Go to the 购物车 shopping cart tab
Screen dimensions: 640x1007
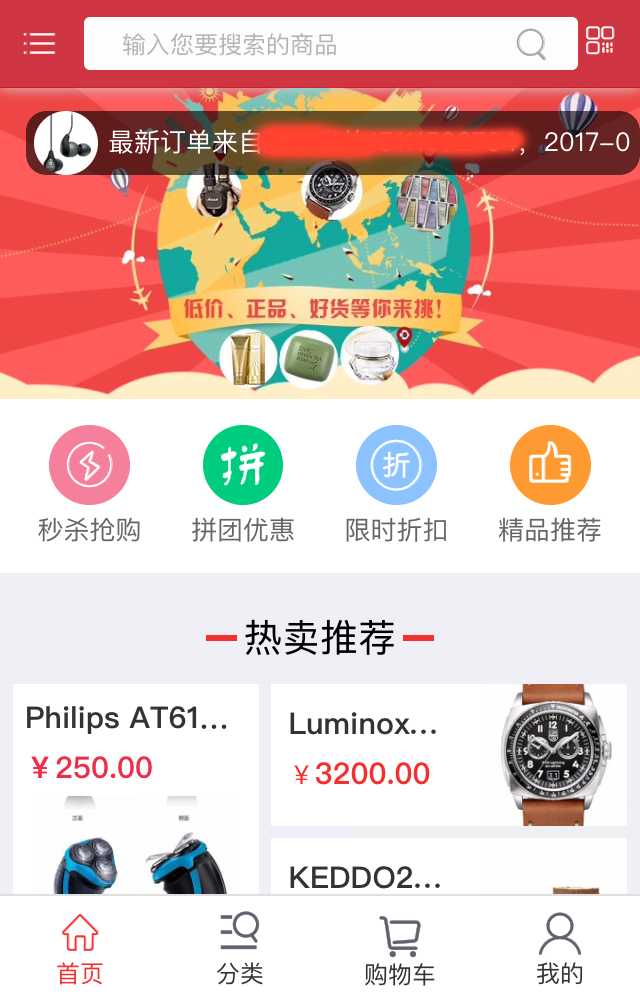point(400,951)
